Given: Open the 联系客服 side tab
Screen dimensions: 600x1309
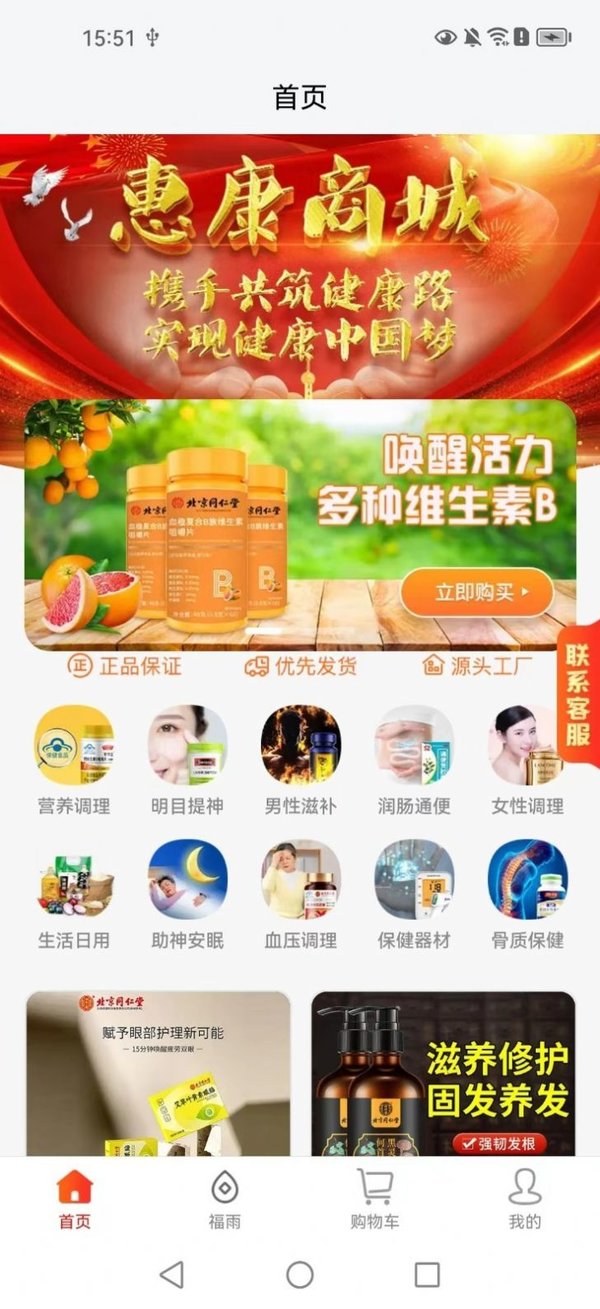Looking at the screenshot, I should point(578,694).
